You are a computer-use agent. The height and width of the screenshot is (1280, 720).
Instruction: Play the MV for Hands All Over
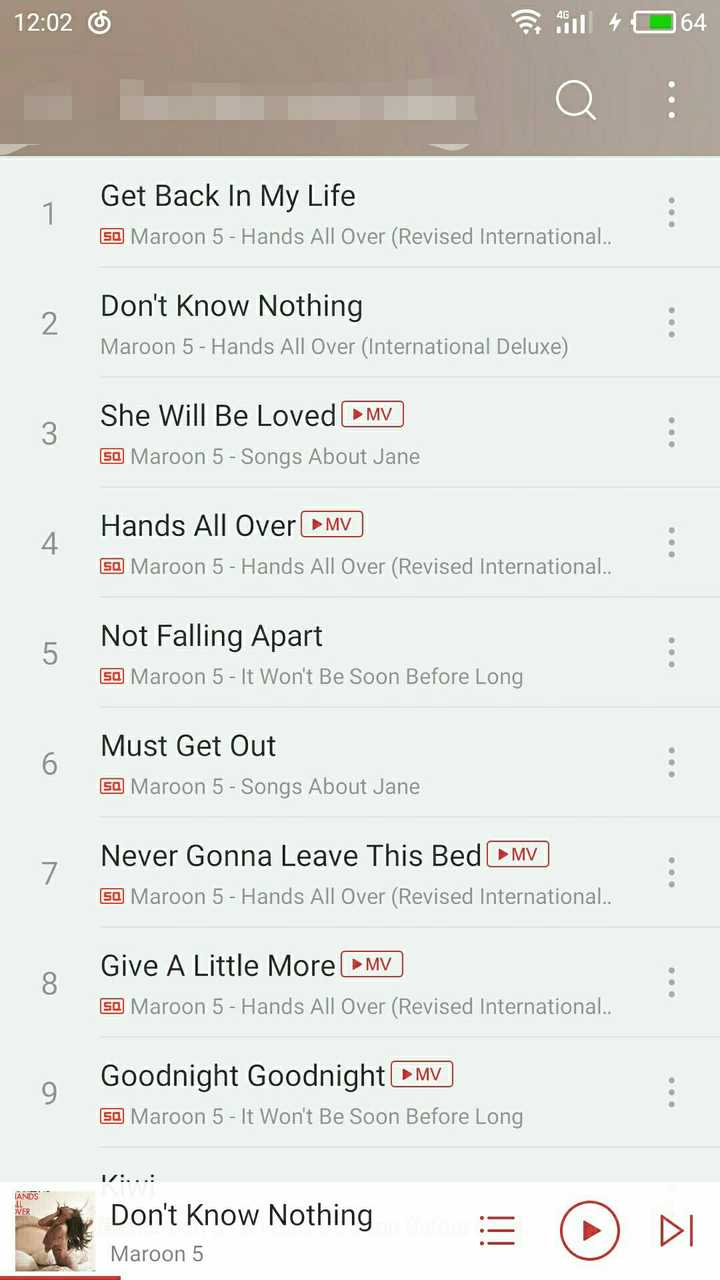pyautogui.click(x=330, y=523)
